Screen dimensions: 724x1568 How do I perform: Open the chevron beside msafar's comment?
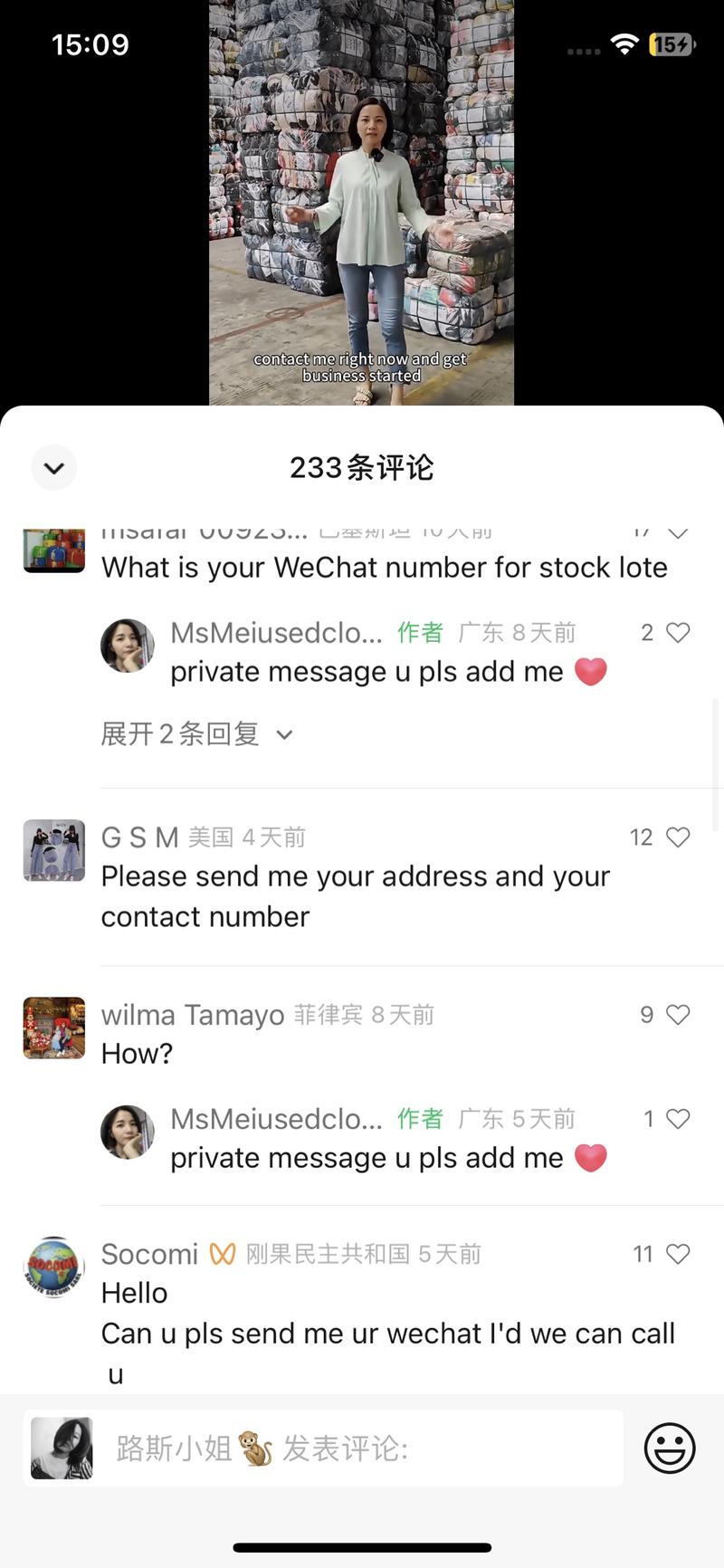pyautogui.click(x=679, y=532)
